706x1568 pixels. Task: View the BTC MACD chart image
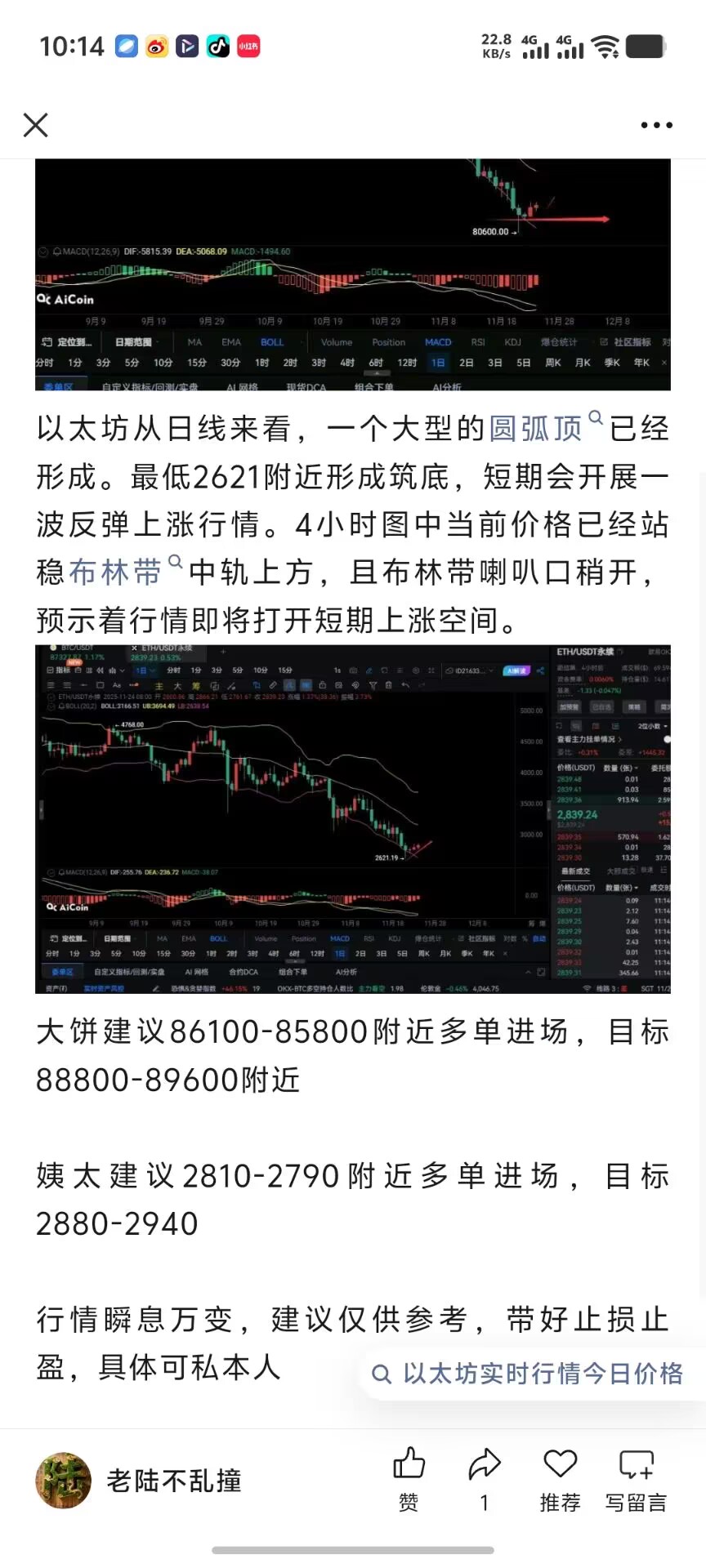[353, 274]
